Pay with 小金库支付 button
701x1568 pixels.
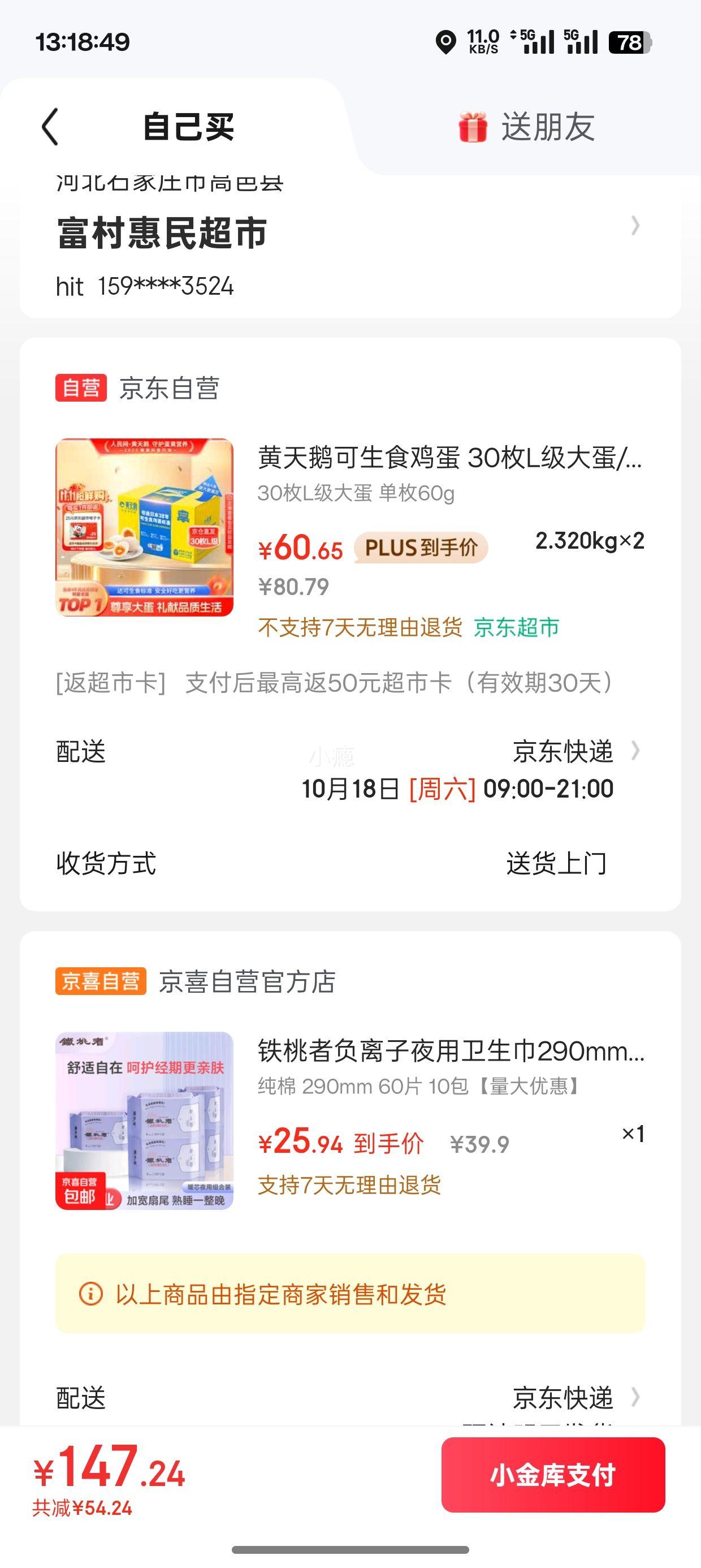[552, 1475]
